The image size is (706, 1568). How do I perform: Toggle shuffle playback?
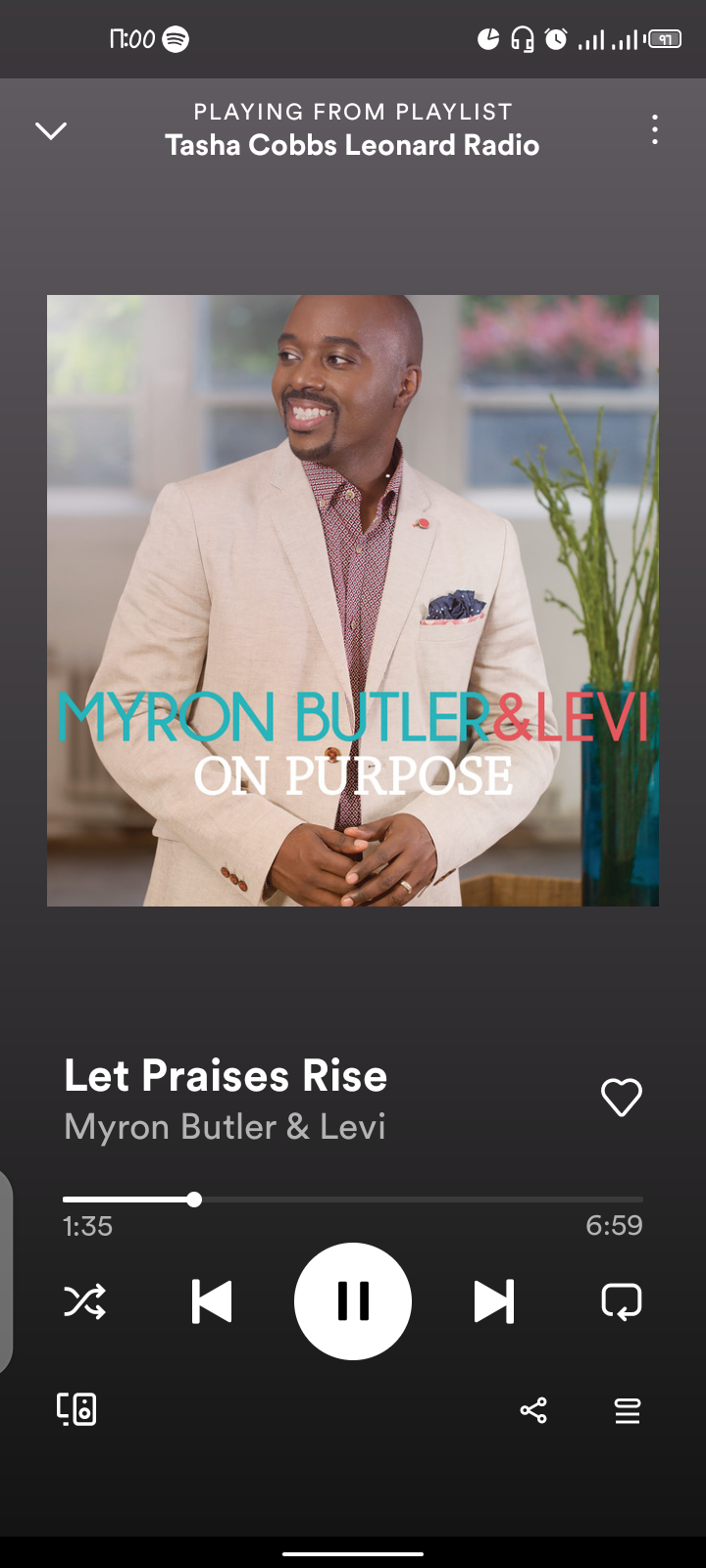click(x=84, y=1301)
